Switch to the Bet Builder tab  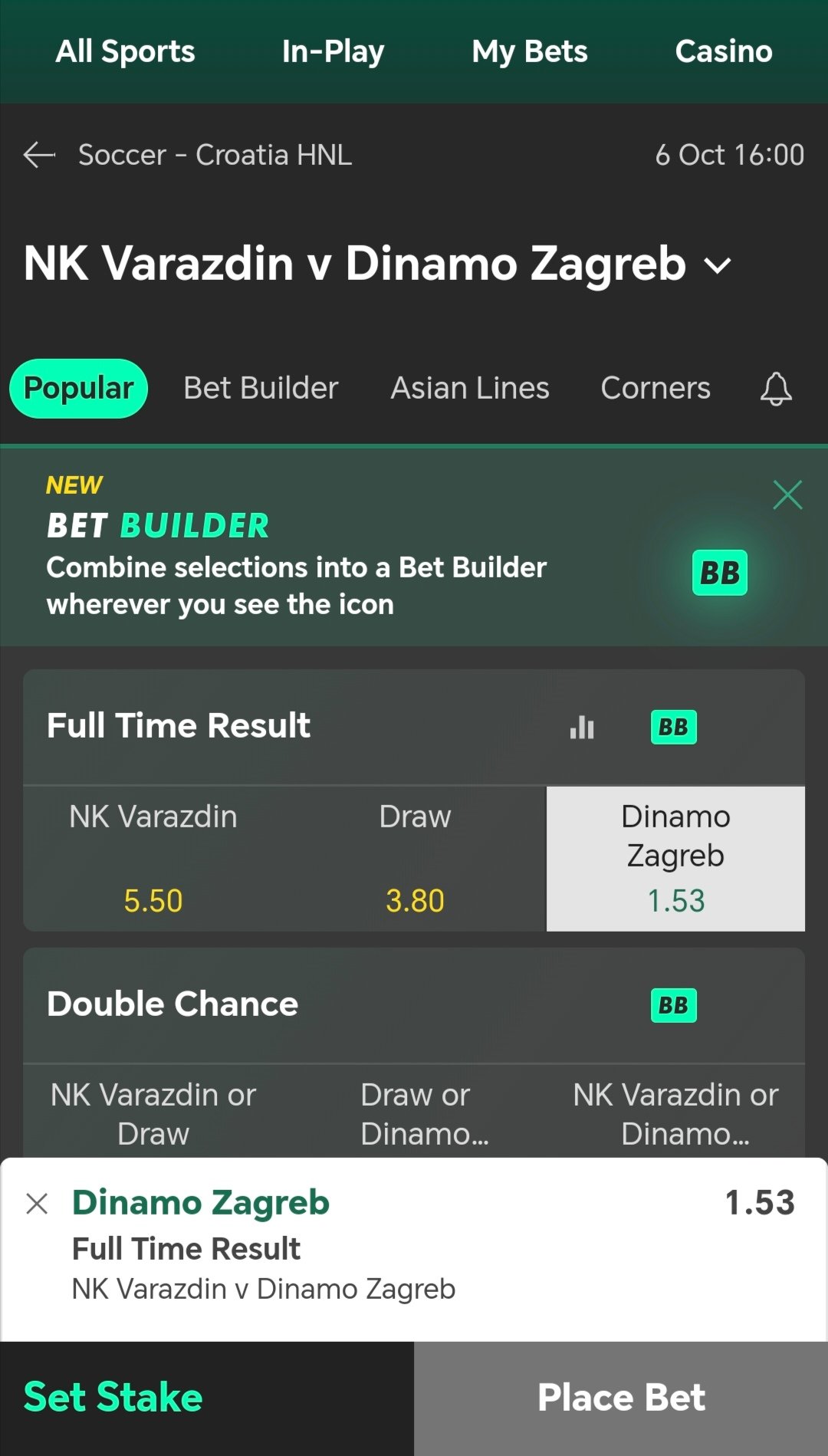pos(261,388)
